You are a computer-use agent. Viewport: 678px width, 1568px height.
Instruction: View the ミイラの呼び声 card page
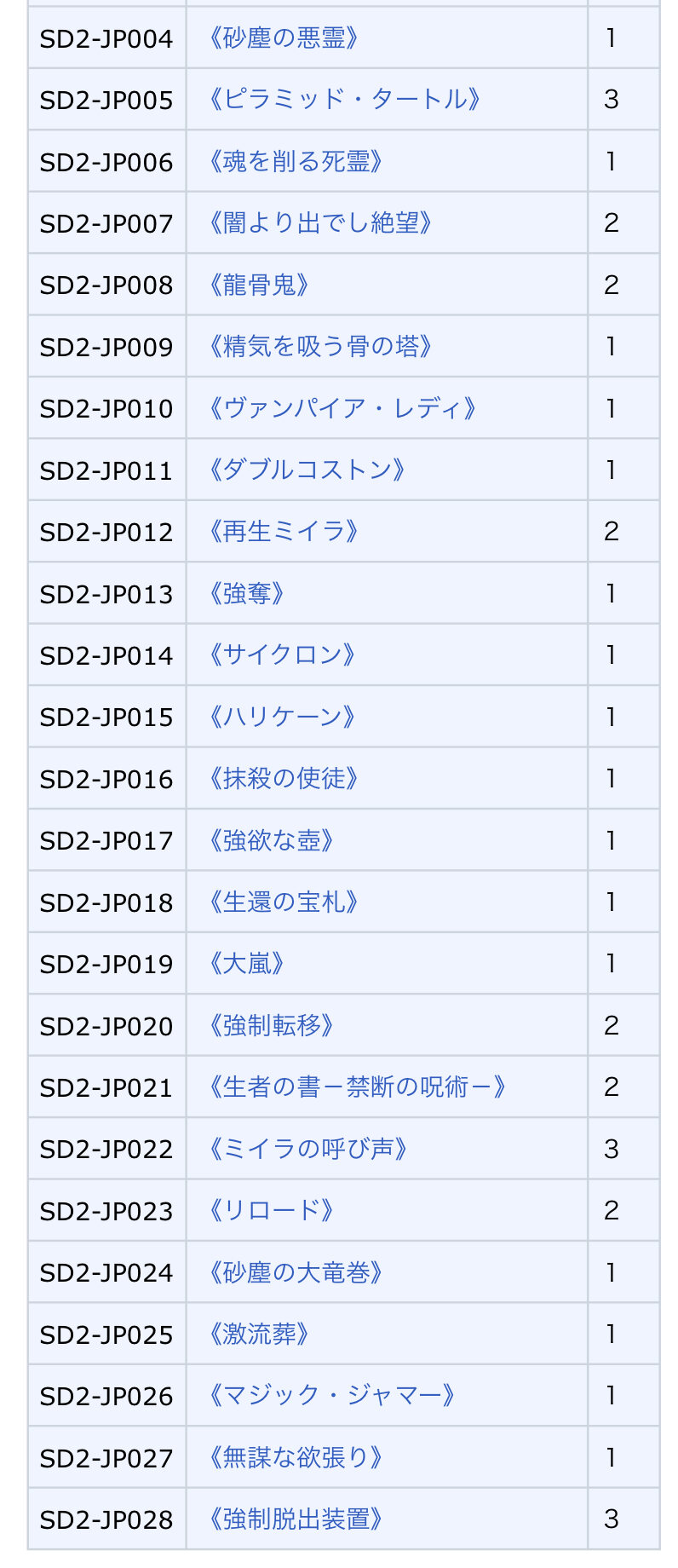point(308,1149)
